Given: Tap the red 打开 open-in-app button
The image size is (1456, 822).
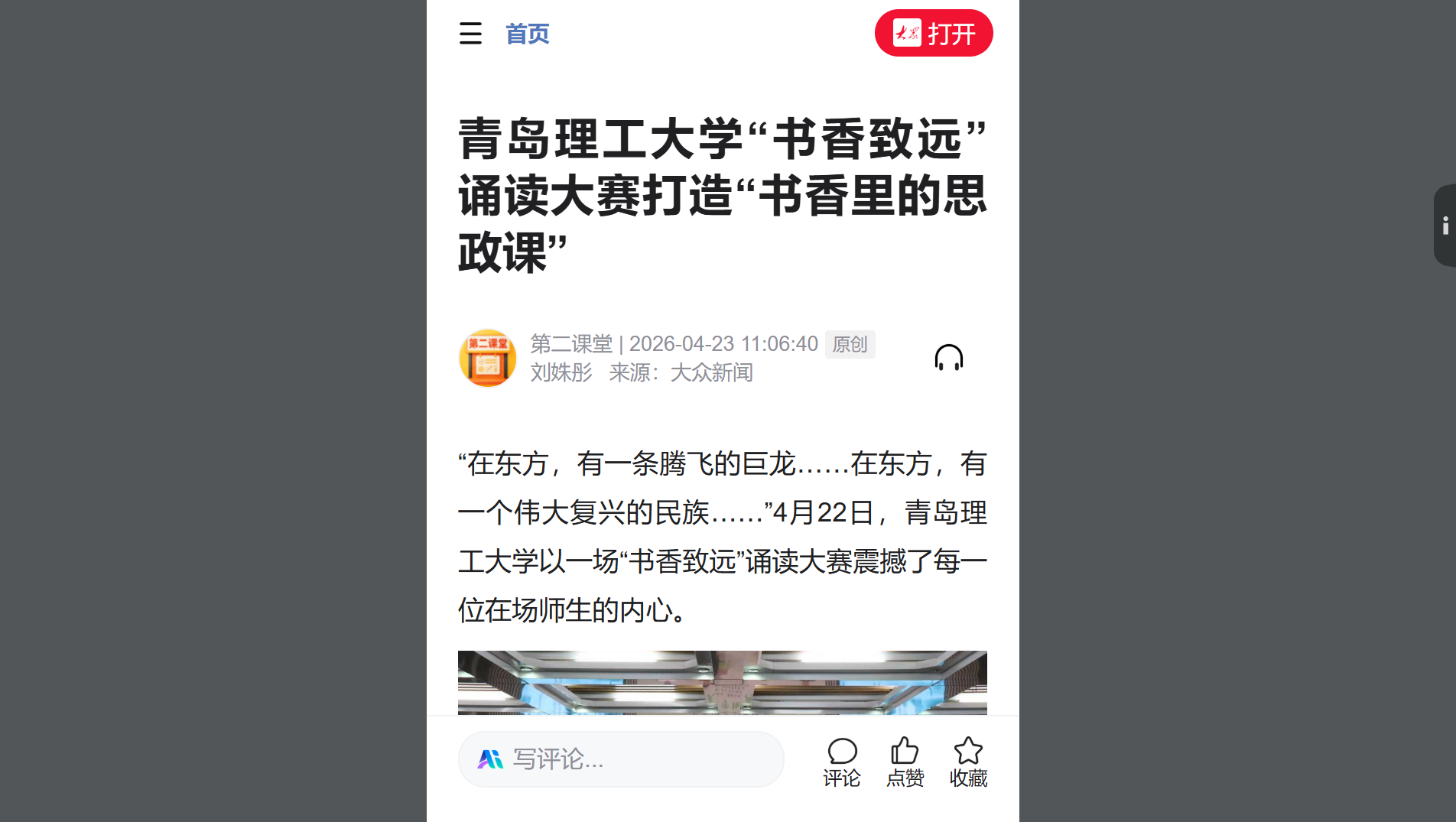Looking at the screenshot, I should coord(934,33).
